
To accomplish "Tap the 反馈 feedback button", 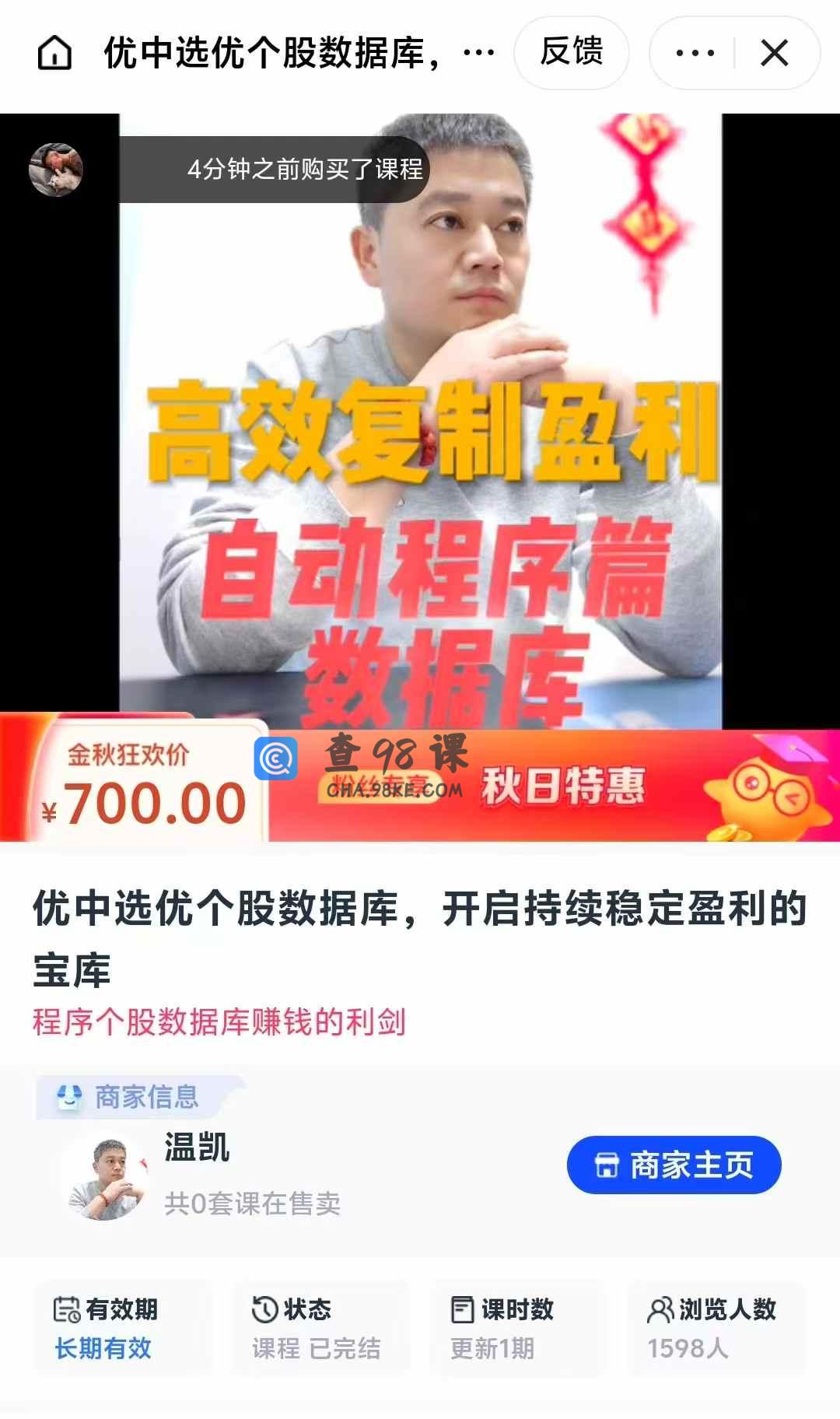I will click(572, 52).
